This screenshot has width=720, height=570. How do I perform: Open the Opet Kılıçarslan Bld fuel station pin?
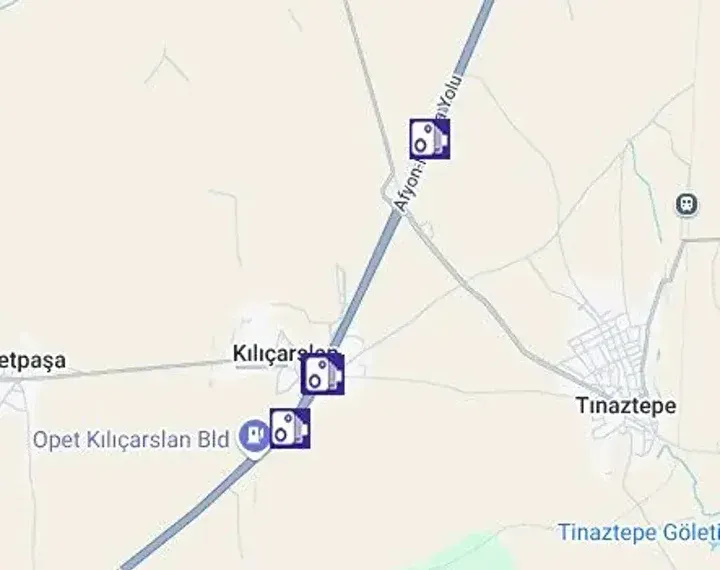coord(254,437)
